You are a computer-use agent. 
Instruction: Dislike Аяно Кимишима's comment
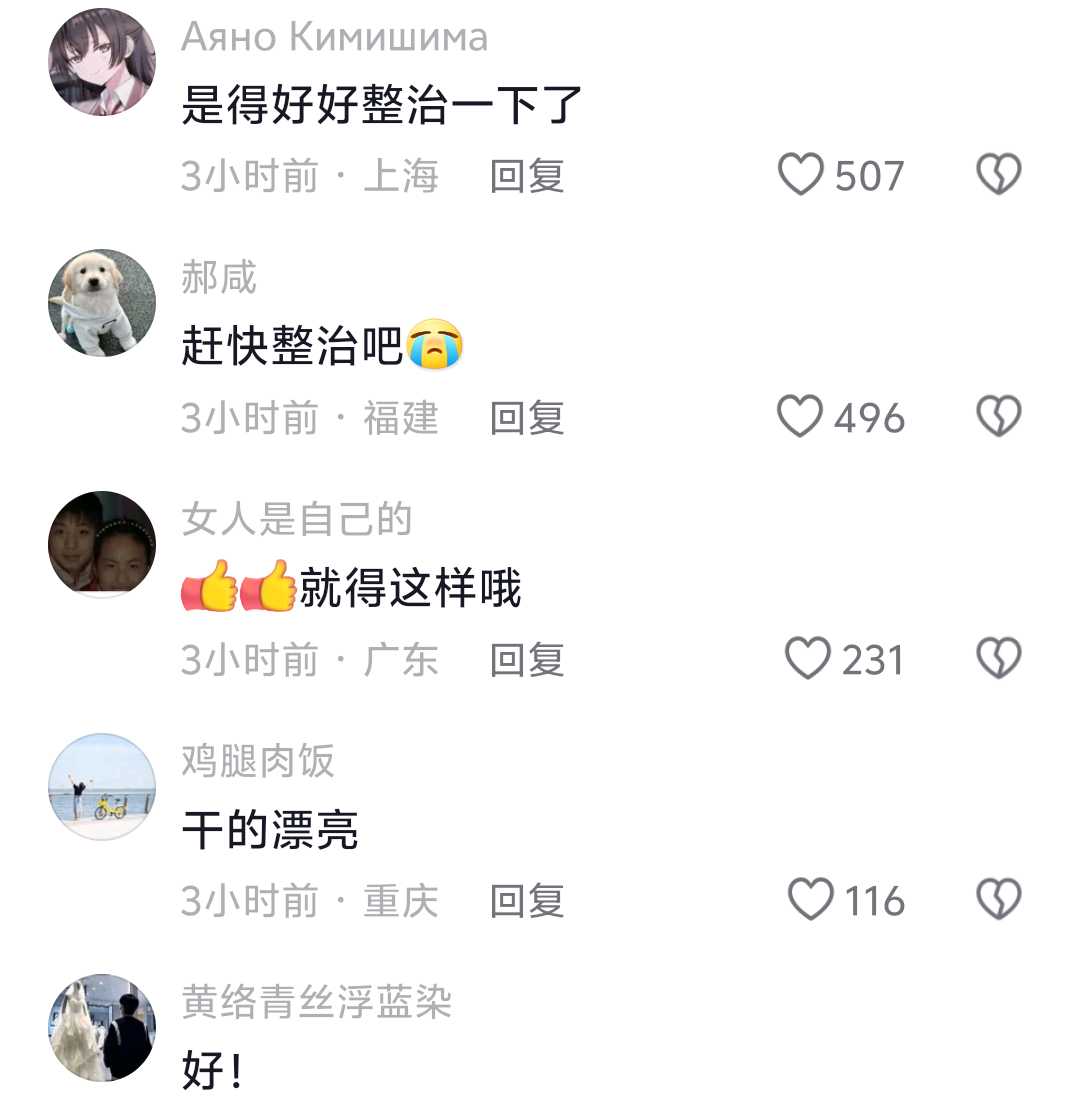click(x=998, y=175)
